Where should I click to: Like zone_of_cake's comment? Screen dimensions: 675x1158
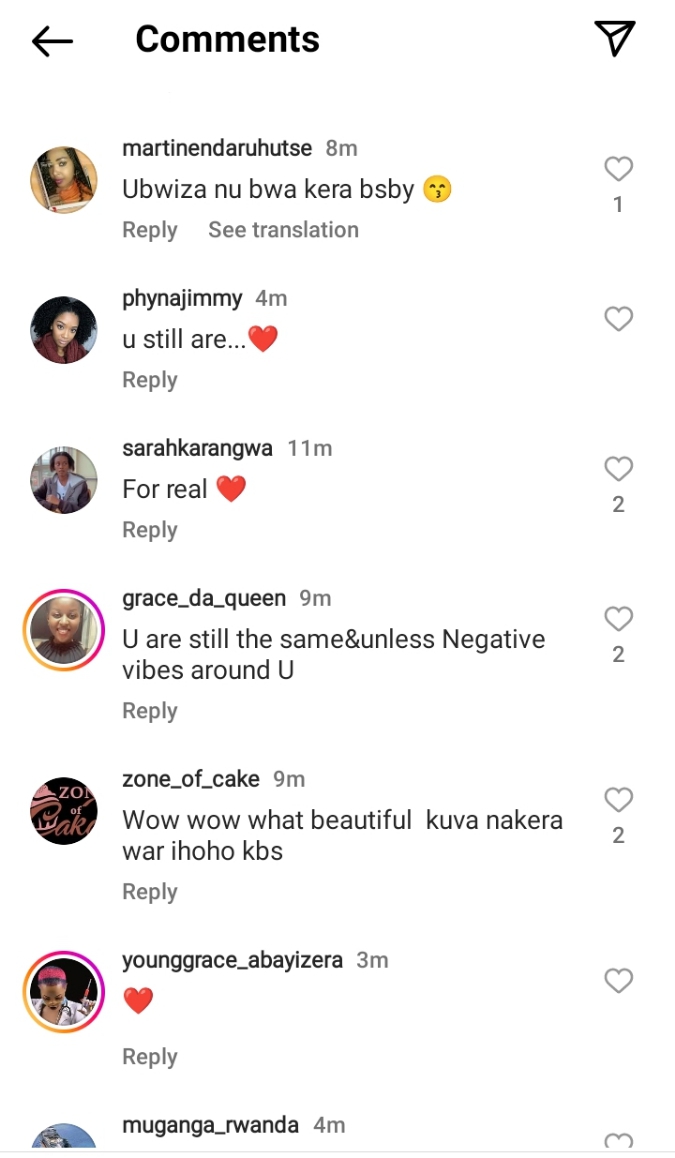pos(619,800)
